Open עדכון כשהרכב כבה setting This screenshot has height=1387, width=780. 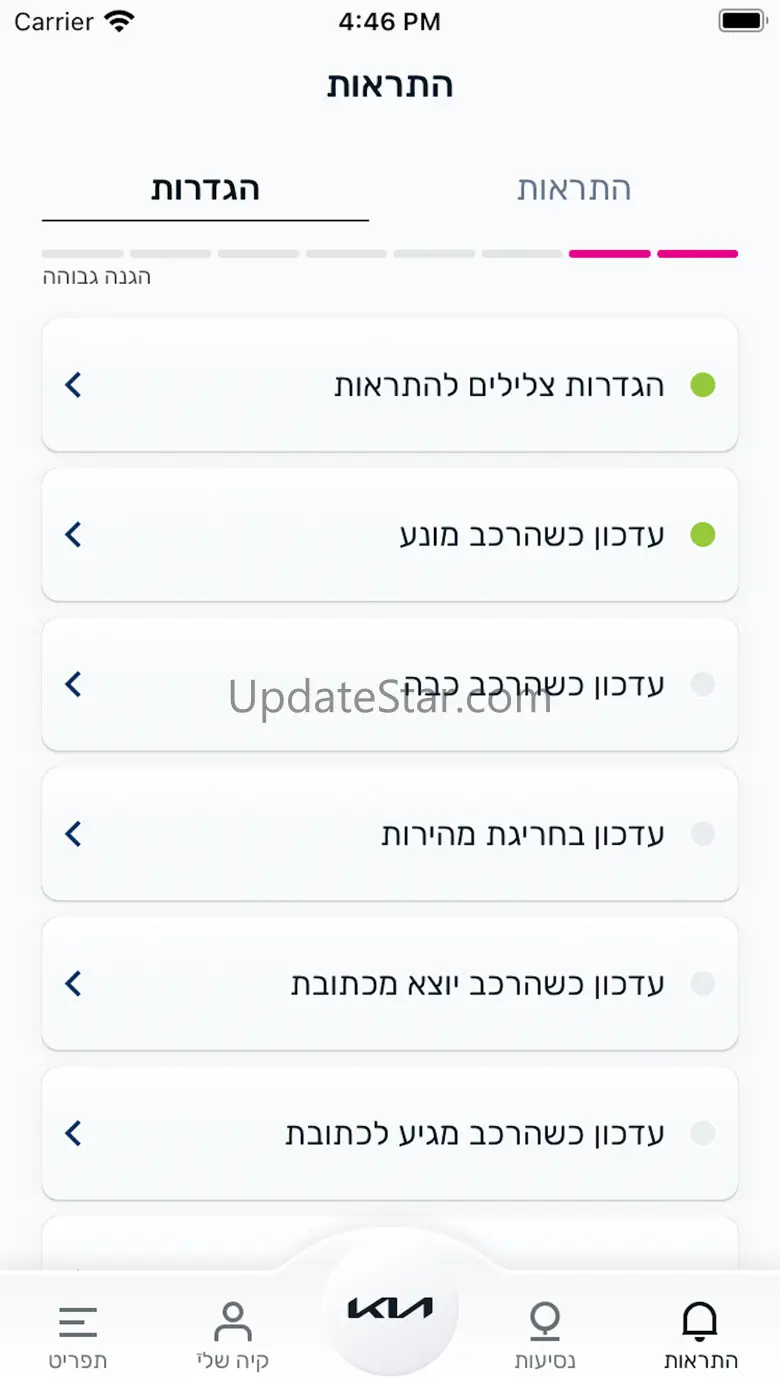tap(390, 684)
